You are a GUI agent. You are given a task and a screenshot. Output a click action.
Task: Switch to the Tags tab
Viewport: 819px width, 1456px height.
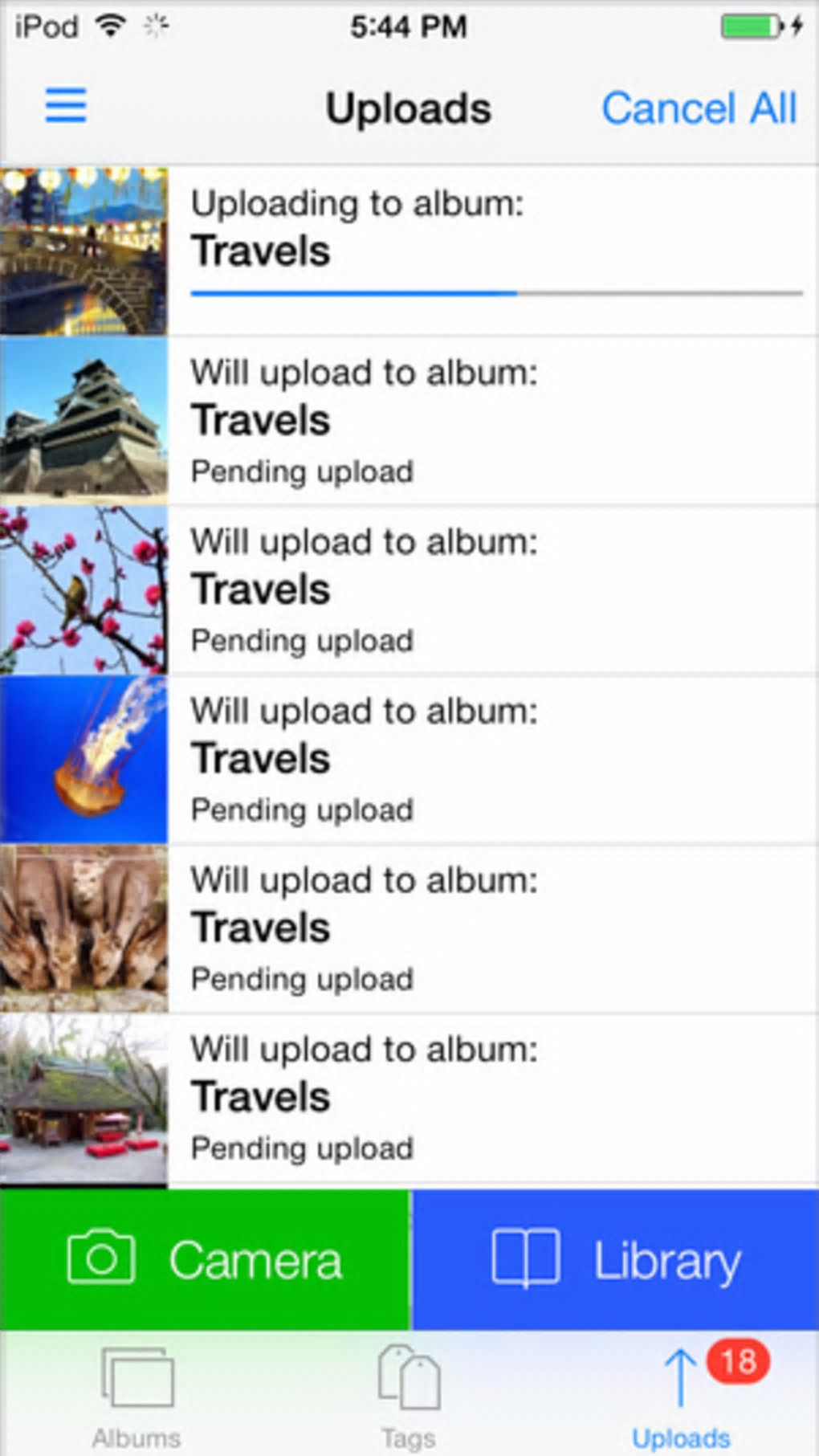pos(409,1396)
